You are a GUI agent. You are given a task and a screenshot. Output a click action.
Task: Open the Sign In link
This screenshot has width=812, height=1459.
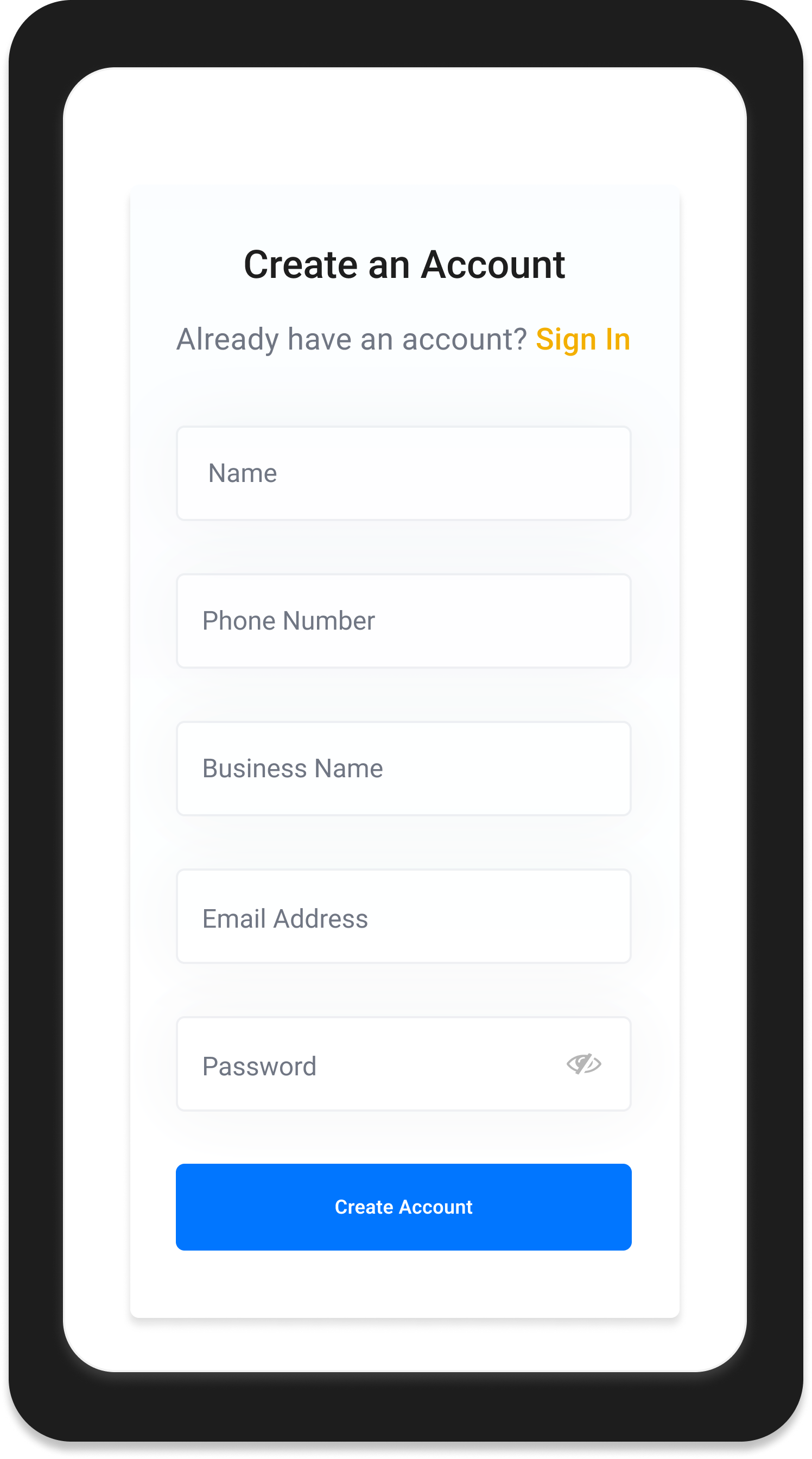tap(582, 339)
